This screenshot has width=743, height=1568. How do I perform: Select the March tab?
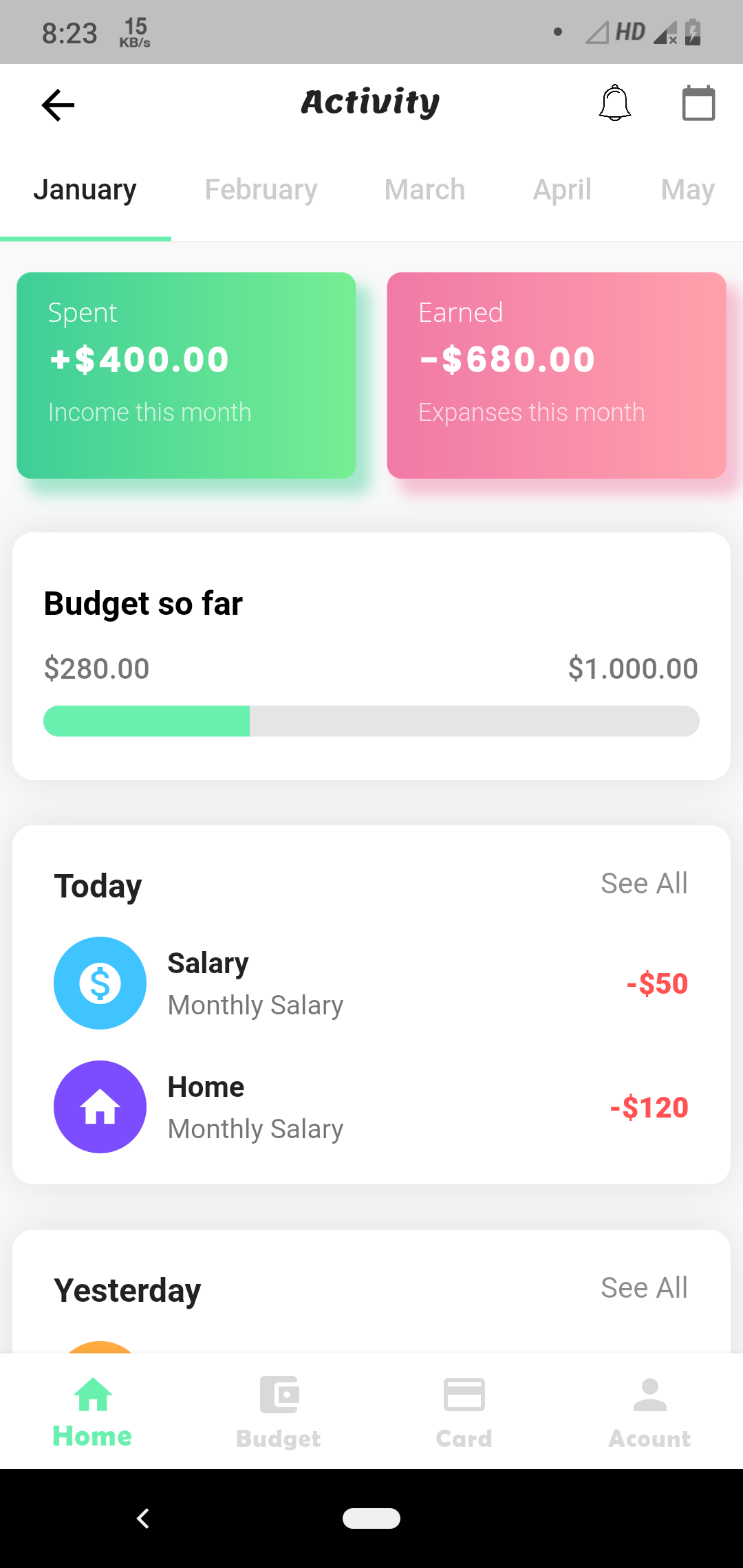[x=424, y=190]
